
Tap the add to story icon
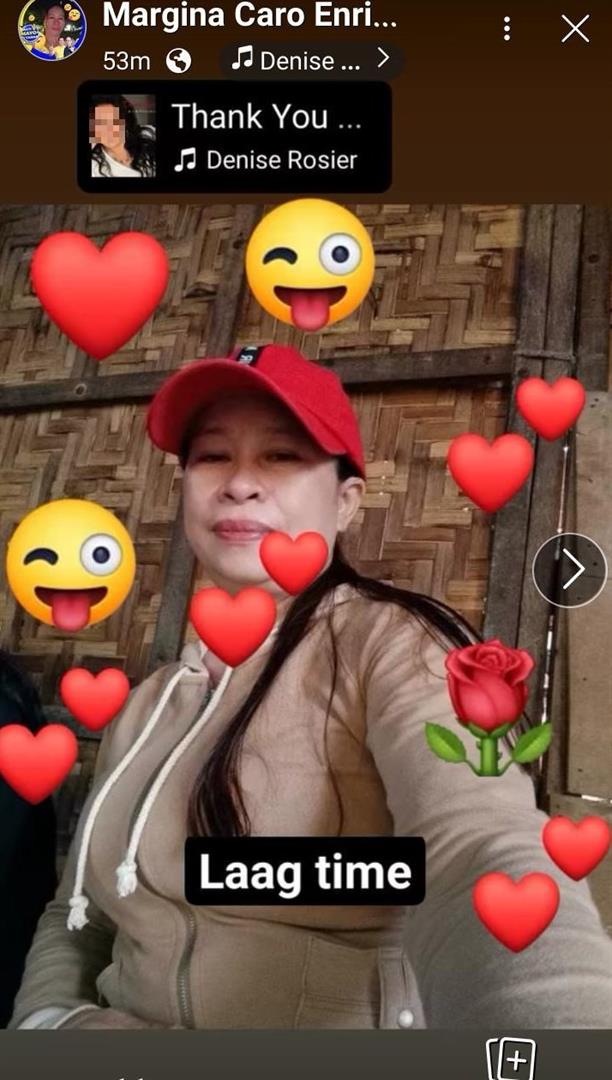(510, 1058)
